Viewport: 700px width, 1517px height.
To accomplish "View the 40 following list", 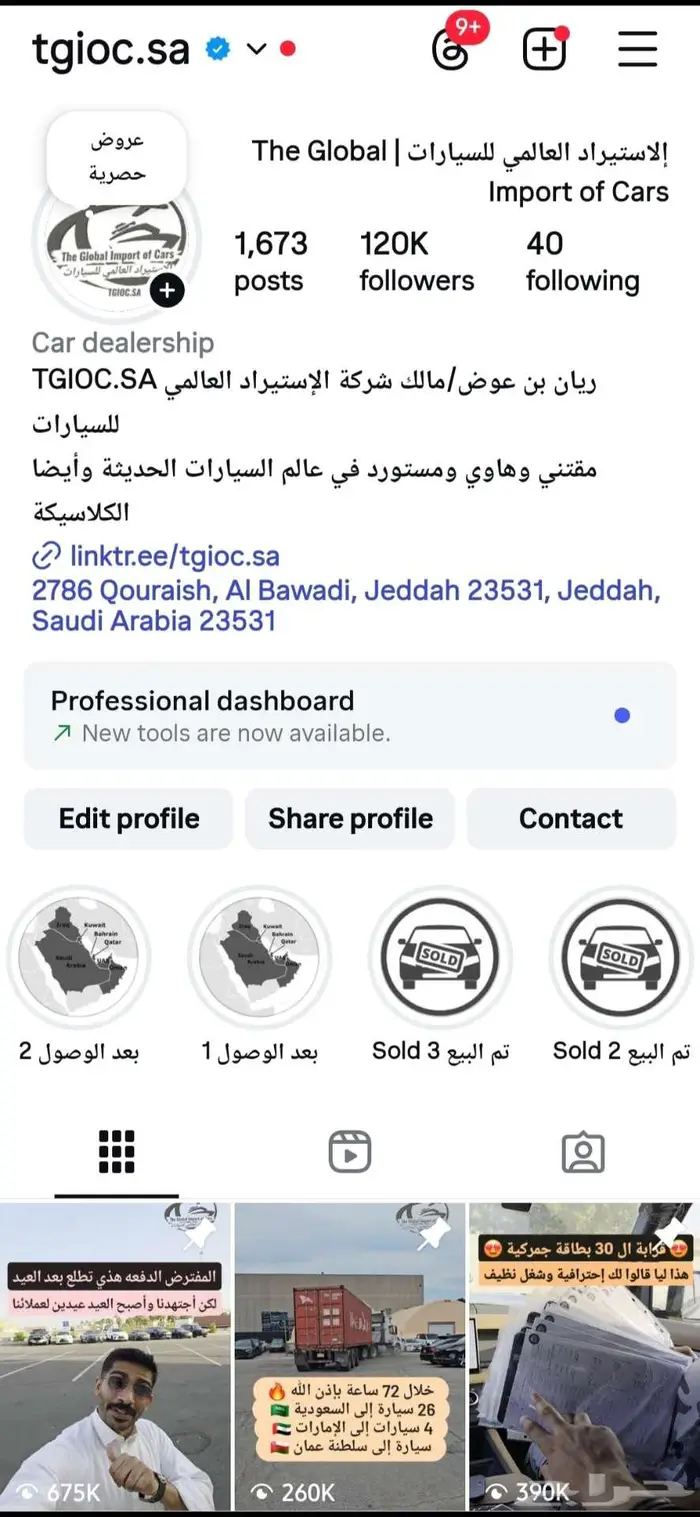I will tap(582, 262).
